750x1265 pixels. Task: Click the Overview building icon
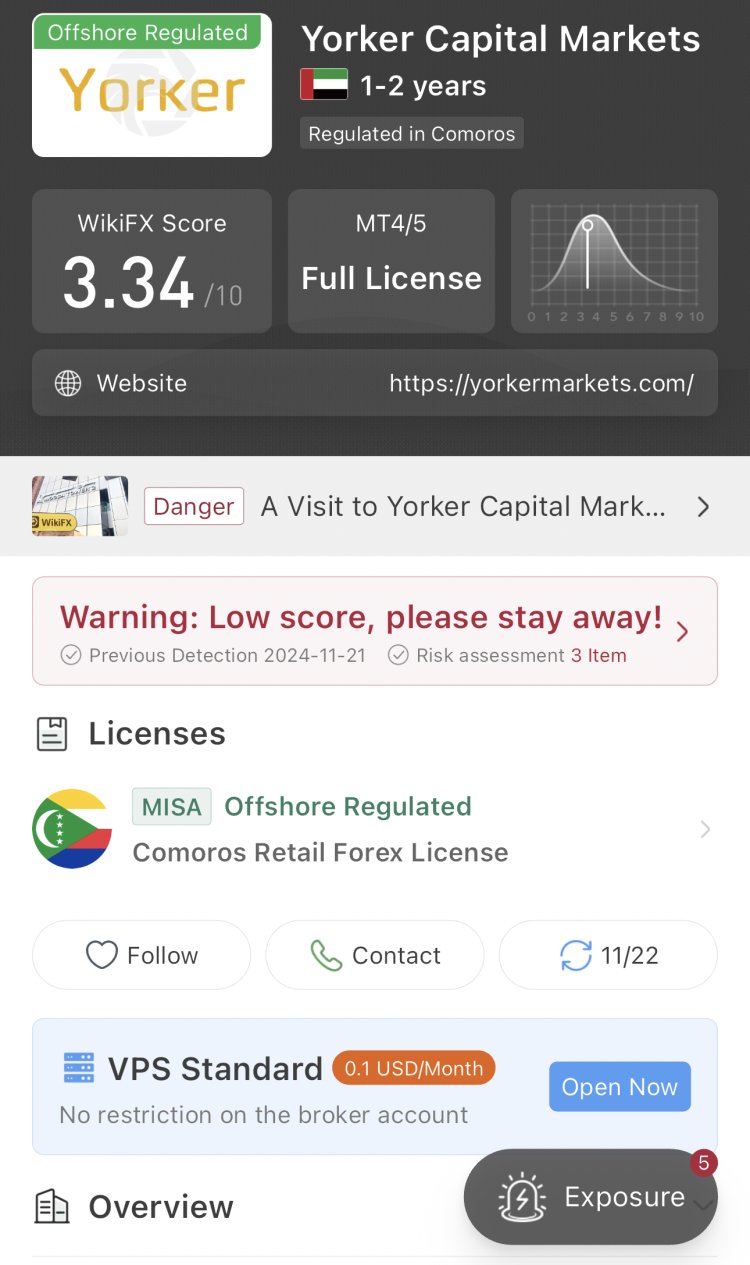pyautogui.click(x=51, y=1206)
